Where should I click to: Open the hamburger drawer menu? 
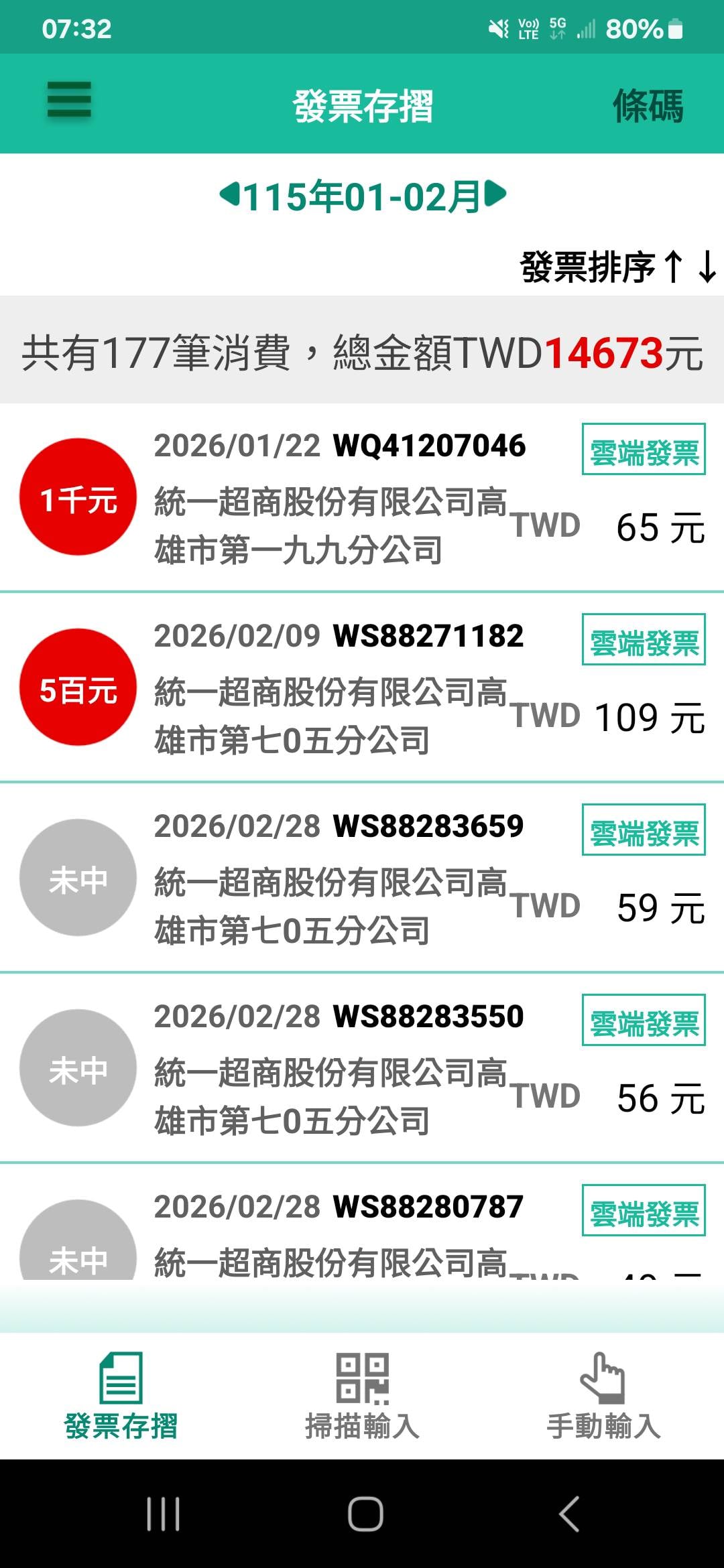coord(69,101)
